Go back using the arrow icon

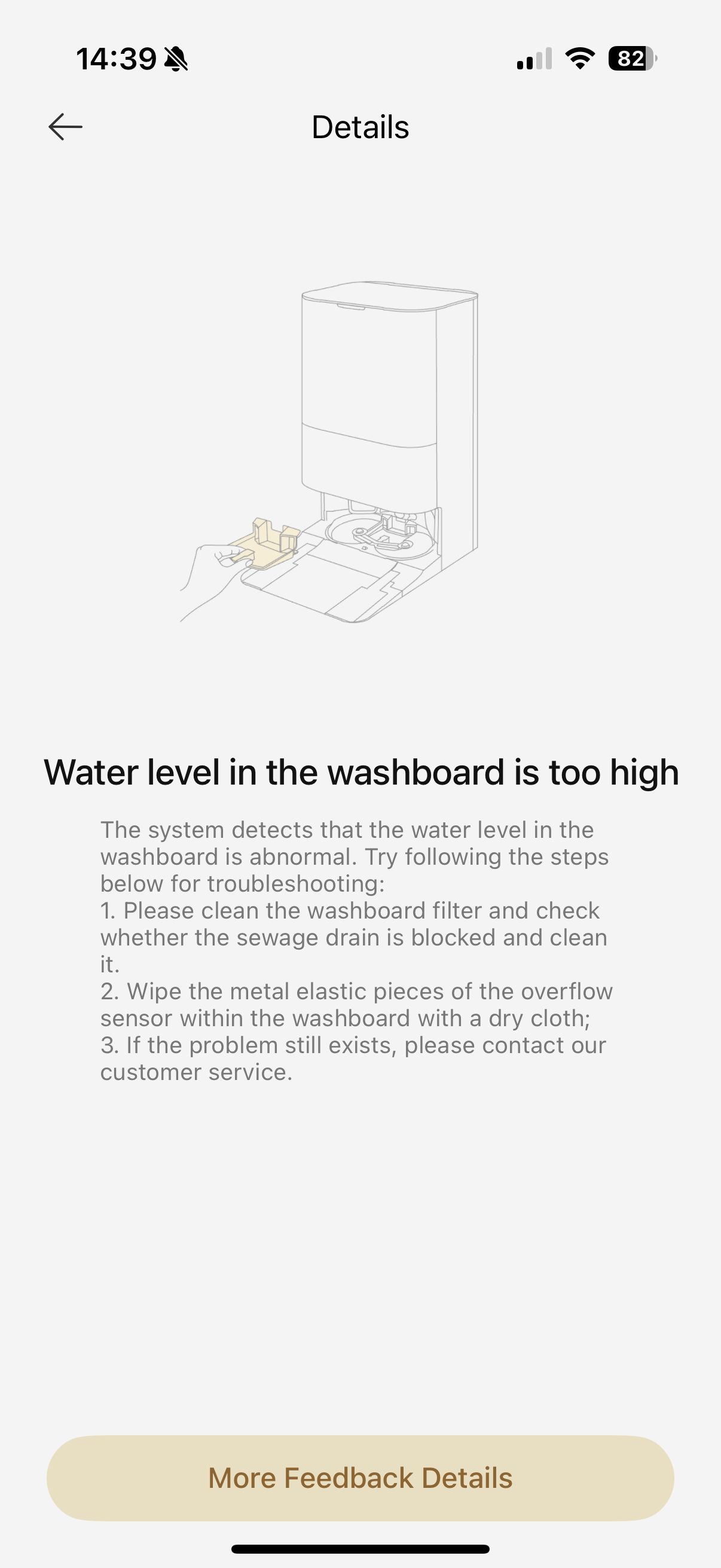[65, 127]
